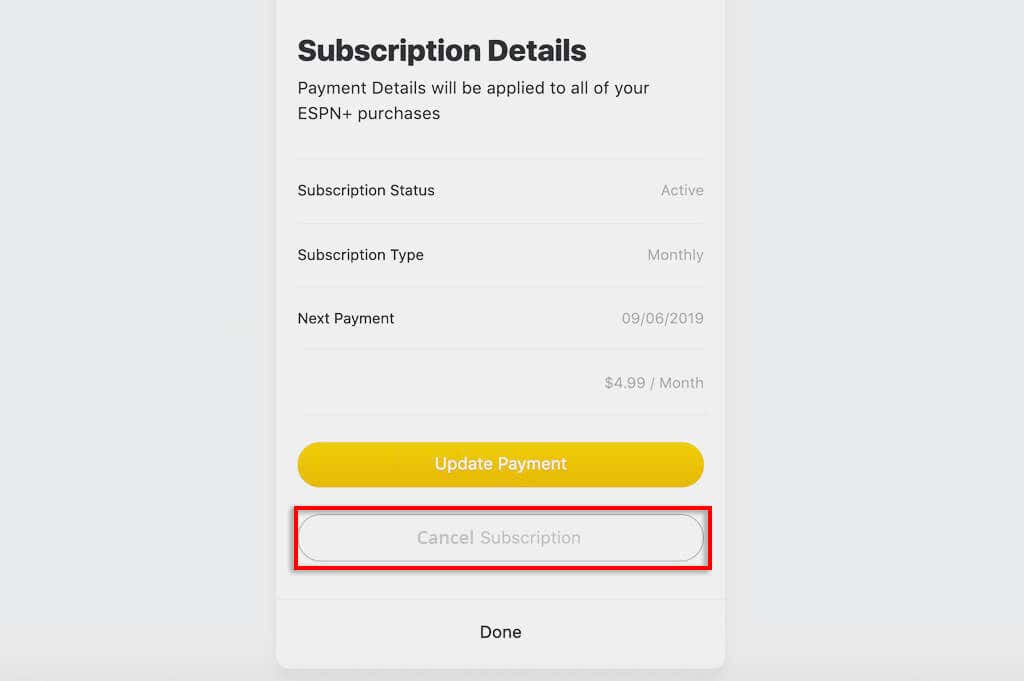Tap the yellow Update Payment button

(500, 464)
